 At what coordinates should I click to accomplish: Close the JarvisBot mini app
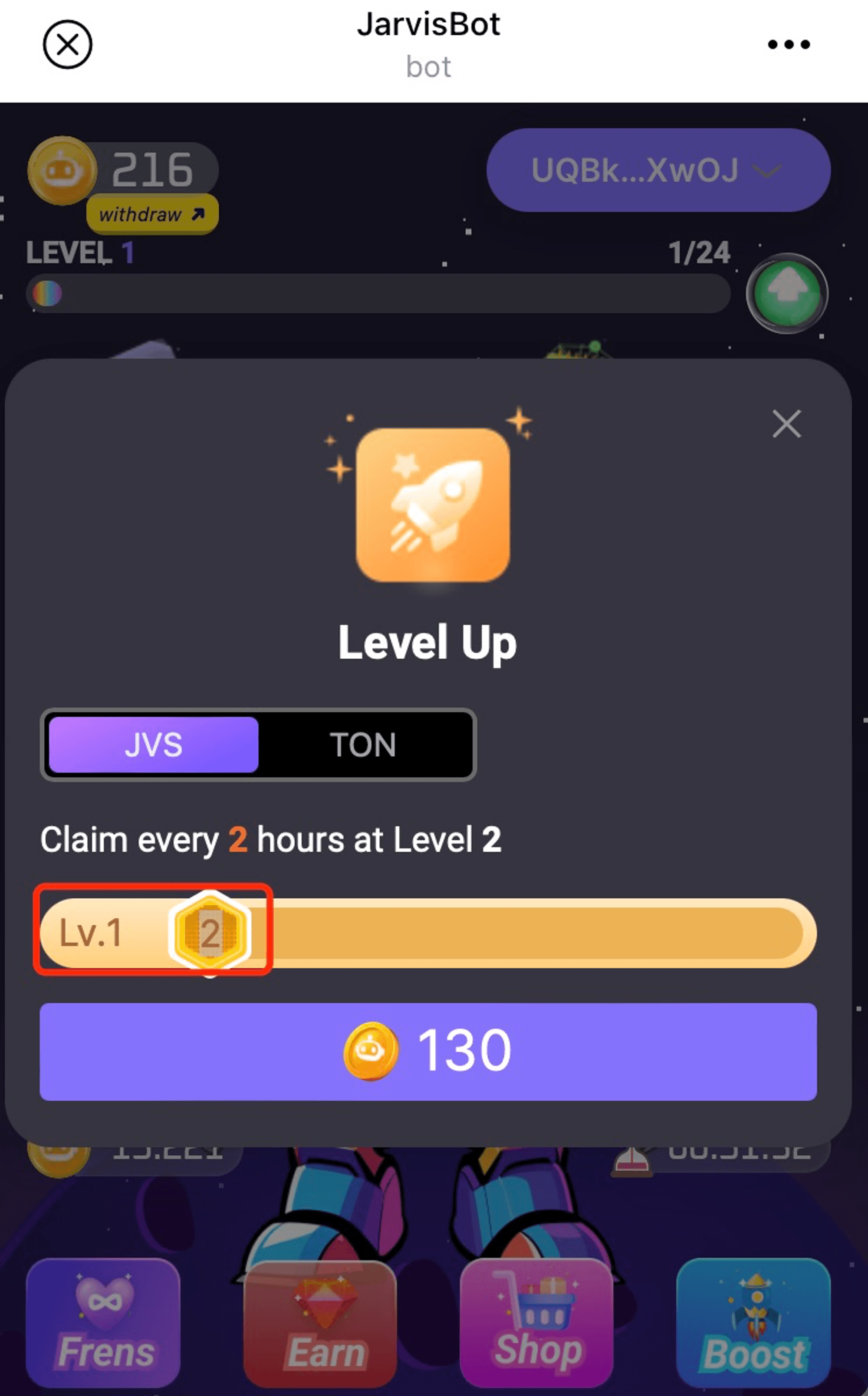coord(67,45)
